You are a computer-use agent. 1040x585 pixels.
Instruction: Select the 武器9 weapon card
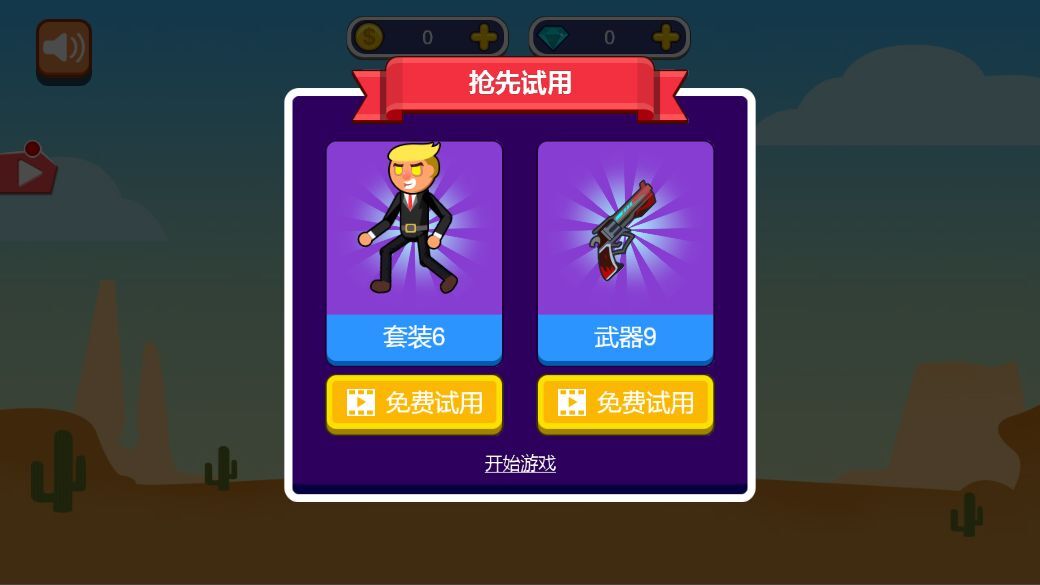click(x=625, y=251)
